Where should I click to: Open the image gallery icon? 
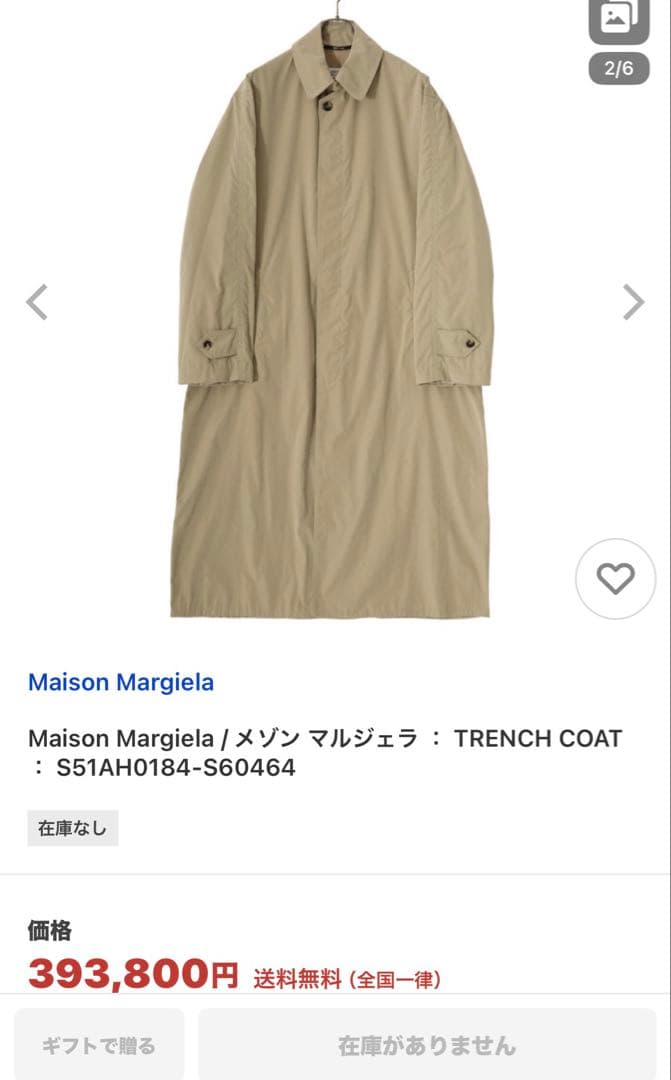coord(618,18)
